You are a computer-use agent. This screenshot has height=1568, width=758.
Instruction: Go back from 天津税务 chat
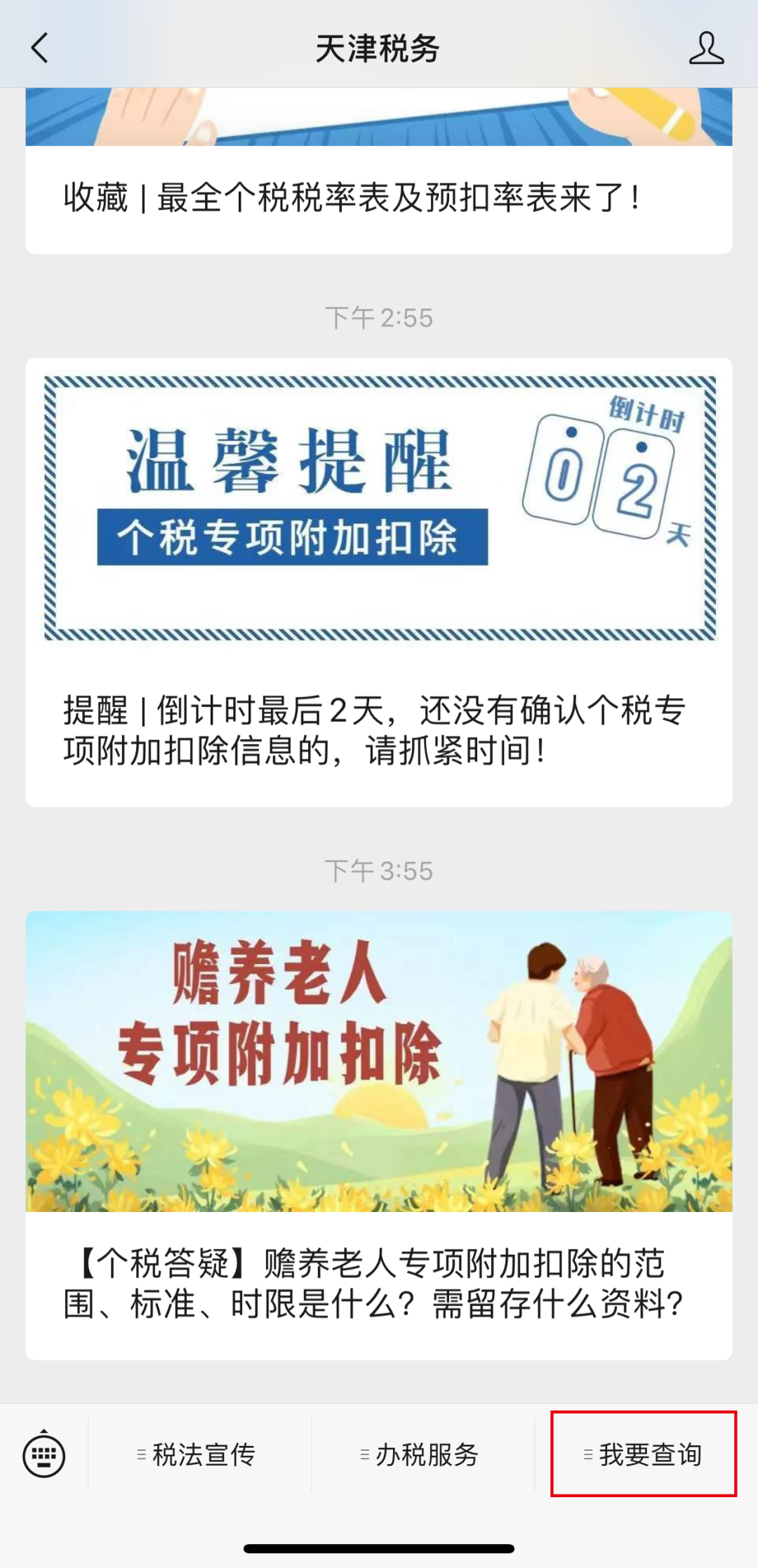[x=40, y=48]
